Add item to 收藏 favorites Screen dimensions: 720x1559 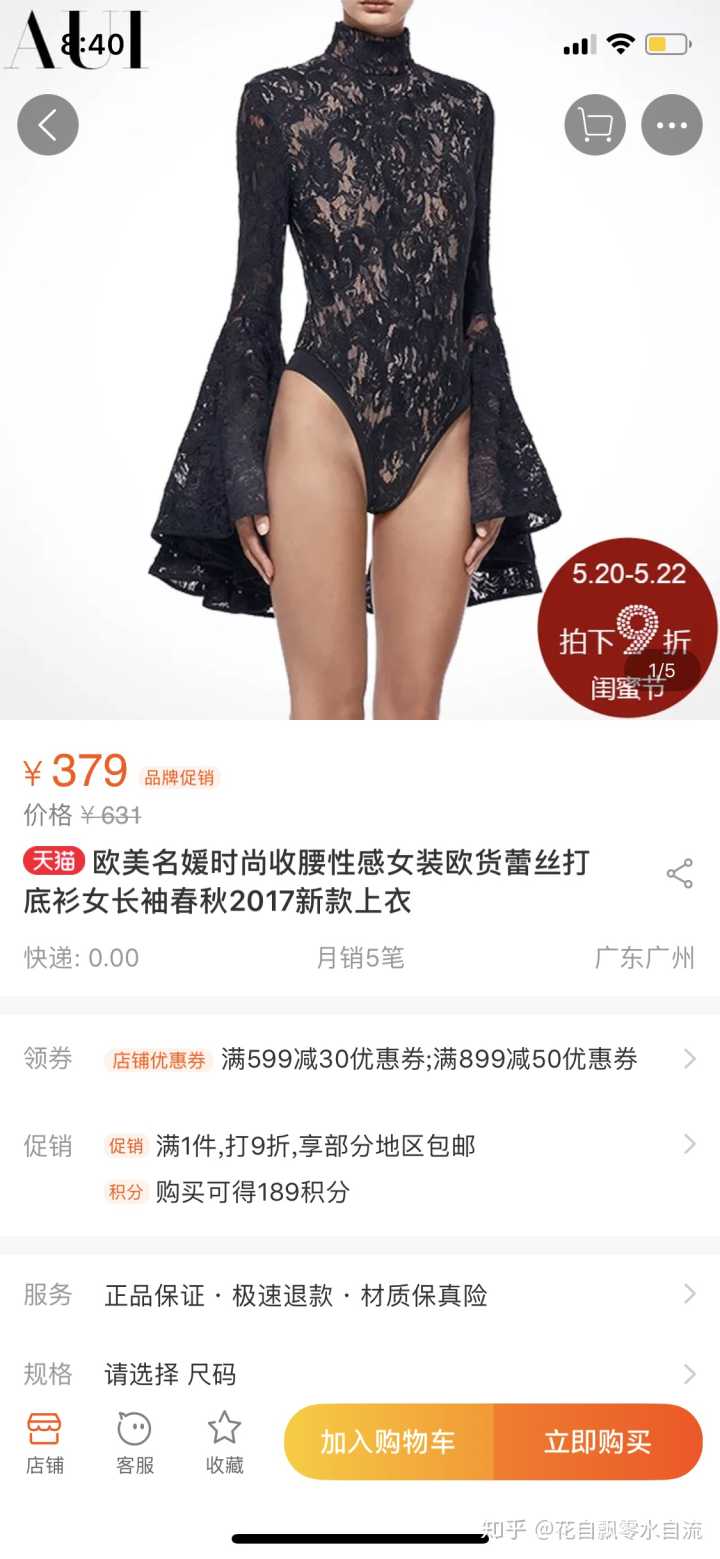point(224,1443)
